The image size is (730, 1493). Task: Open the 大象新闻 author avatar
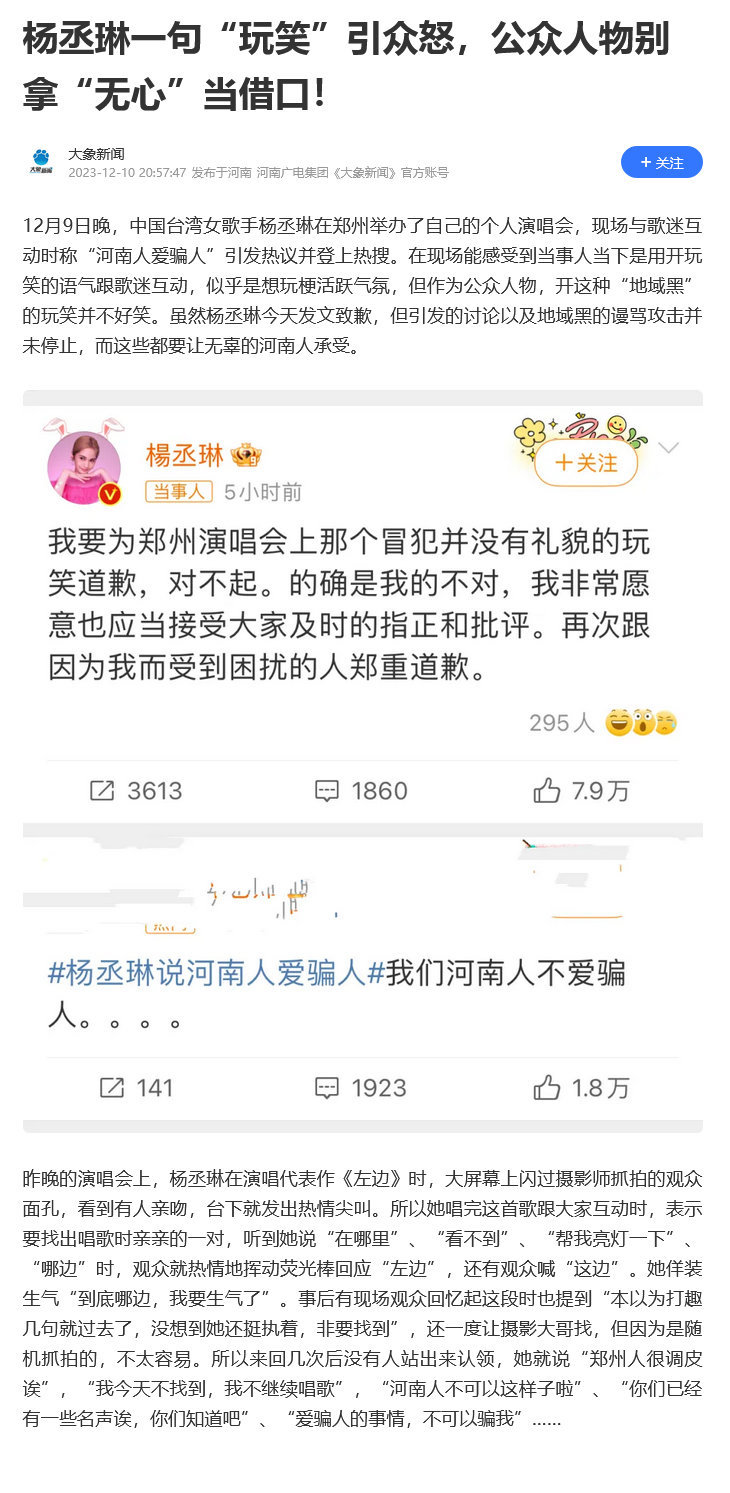coord(41,162)
